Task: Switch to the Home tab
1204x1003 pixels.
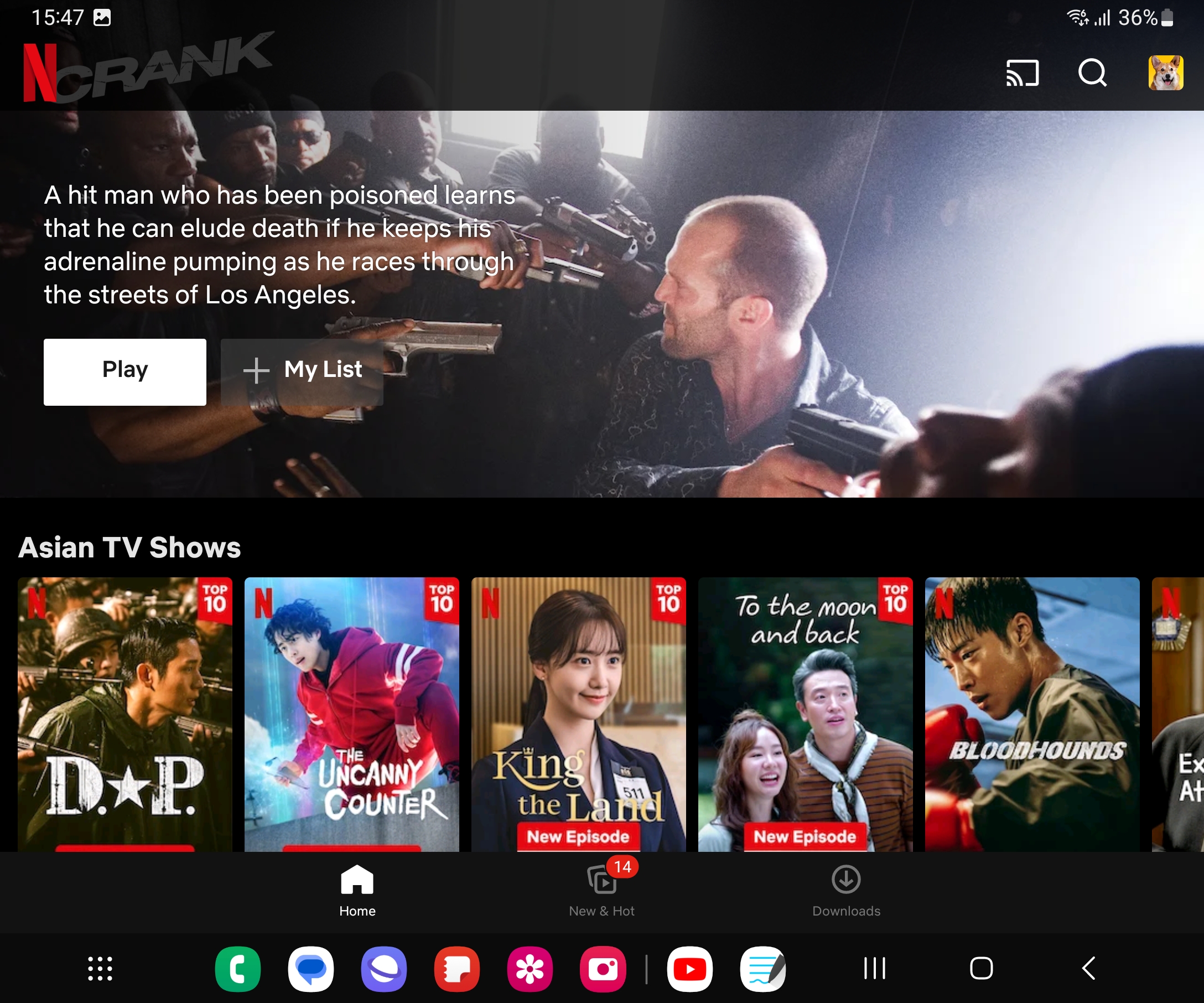Action: 357,891
